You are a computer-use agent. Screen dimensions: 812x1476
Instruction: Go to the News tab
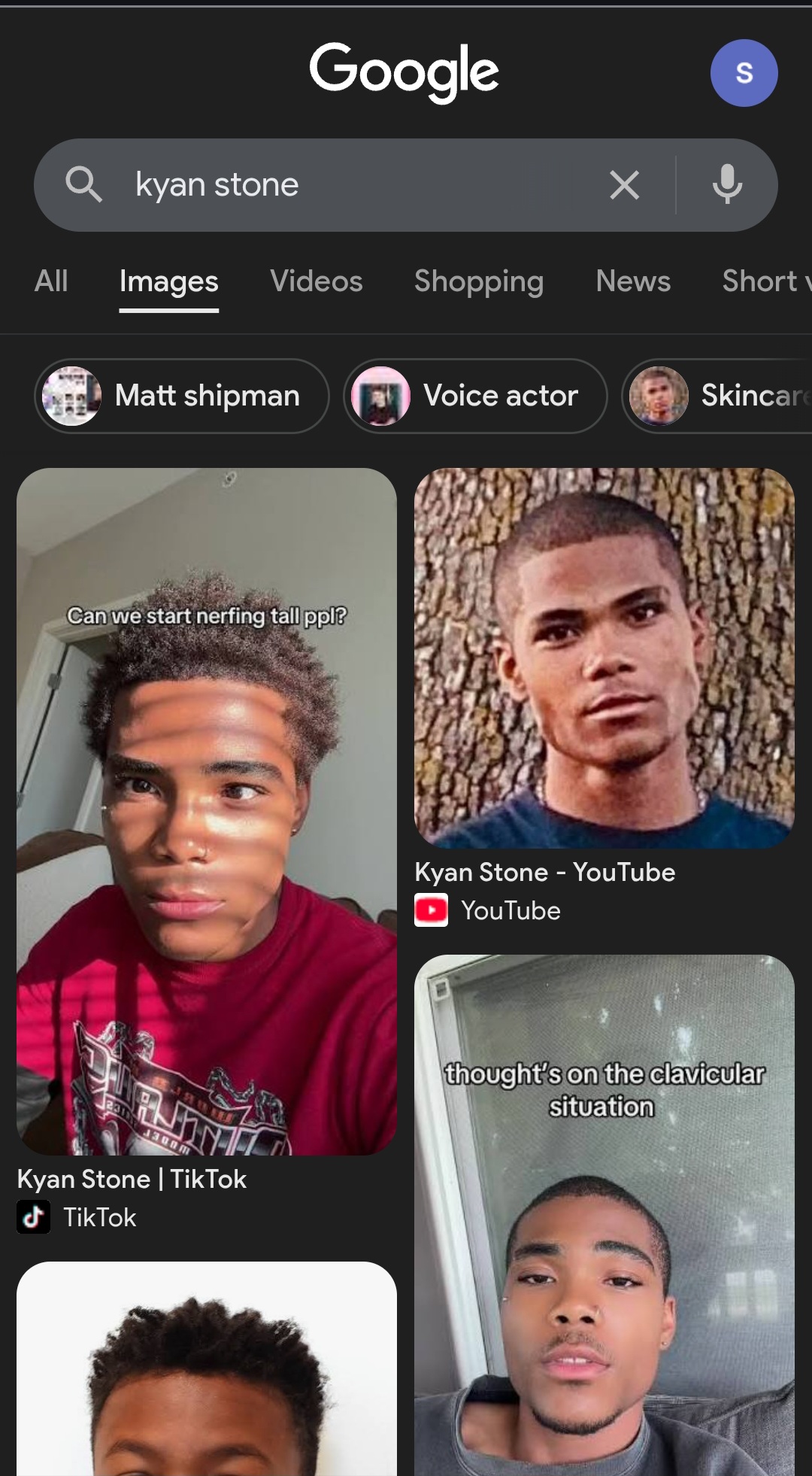[633, 281]
